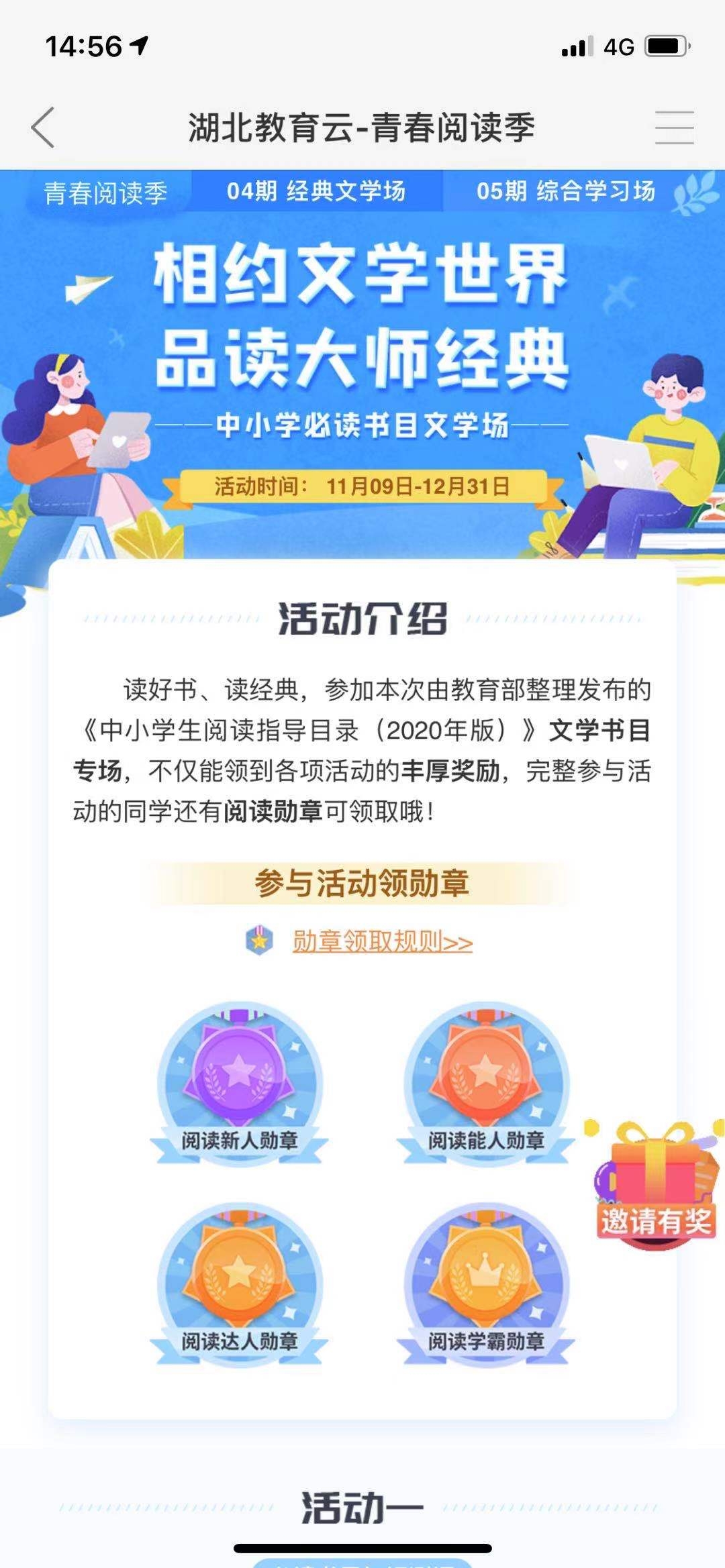This screenshot has height=1568, width=725.
Task: Switch to 05期 综合学习场 tab
Action: click(x=565, y=191)
